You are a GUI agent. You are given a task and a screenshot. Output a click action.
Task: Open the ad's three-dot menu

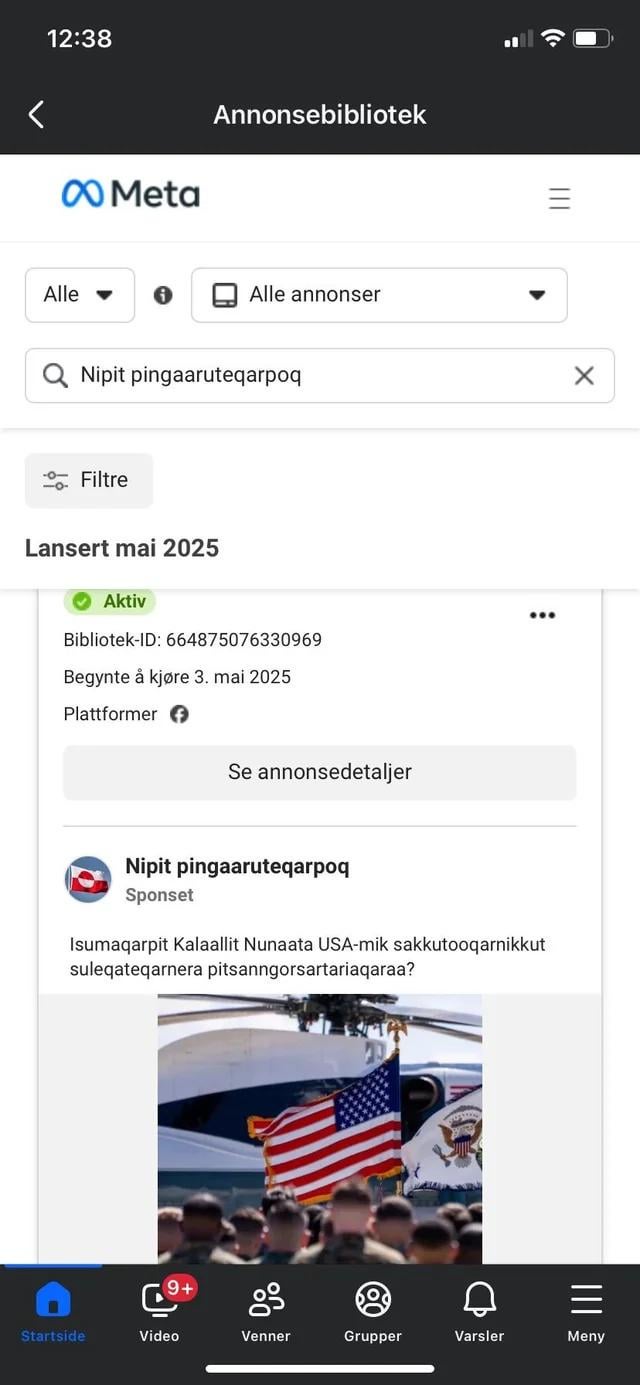(x=542, y=615)
